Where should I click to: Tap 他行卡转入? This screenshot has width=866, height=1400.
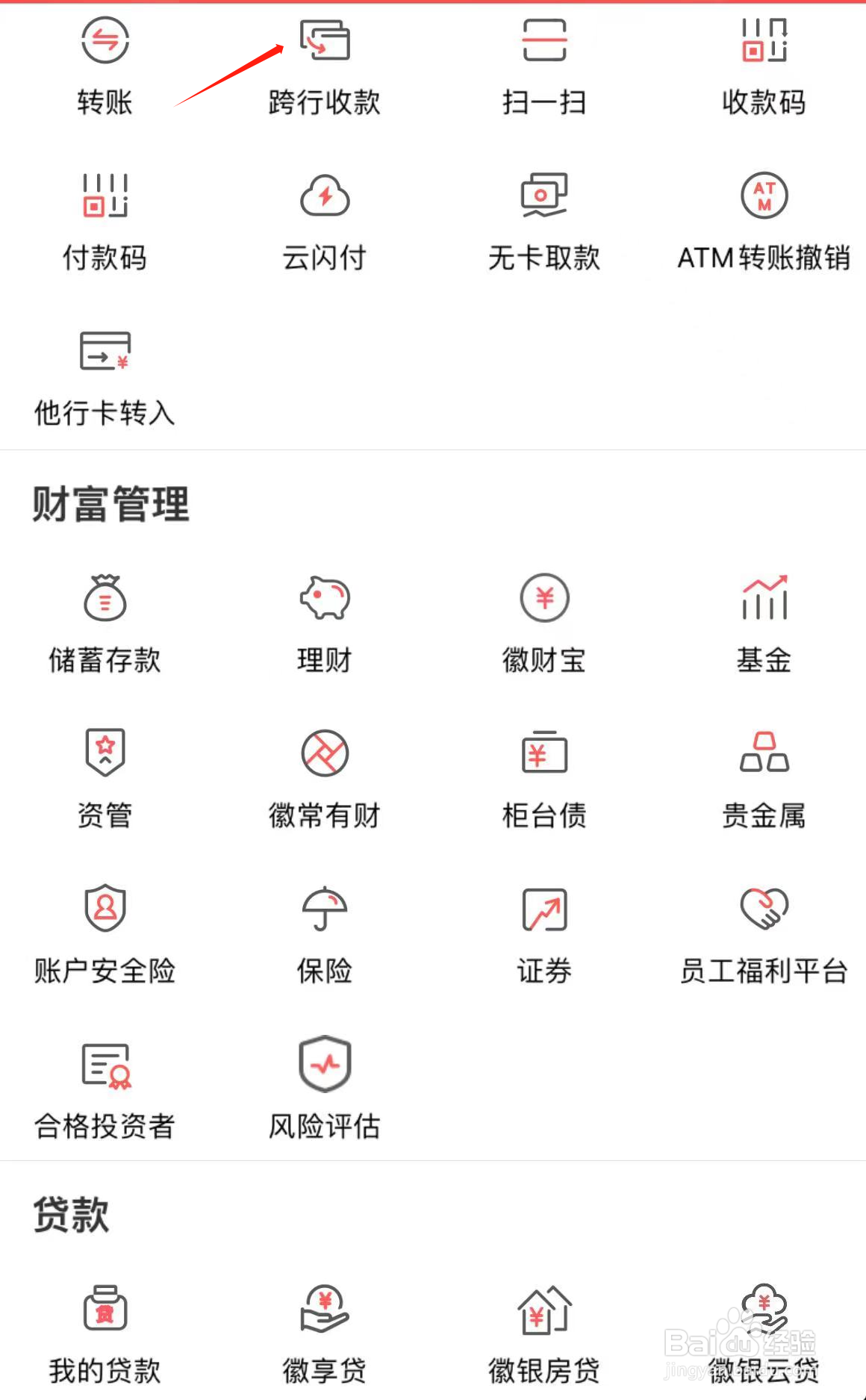point(105,379)
